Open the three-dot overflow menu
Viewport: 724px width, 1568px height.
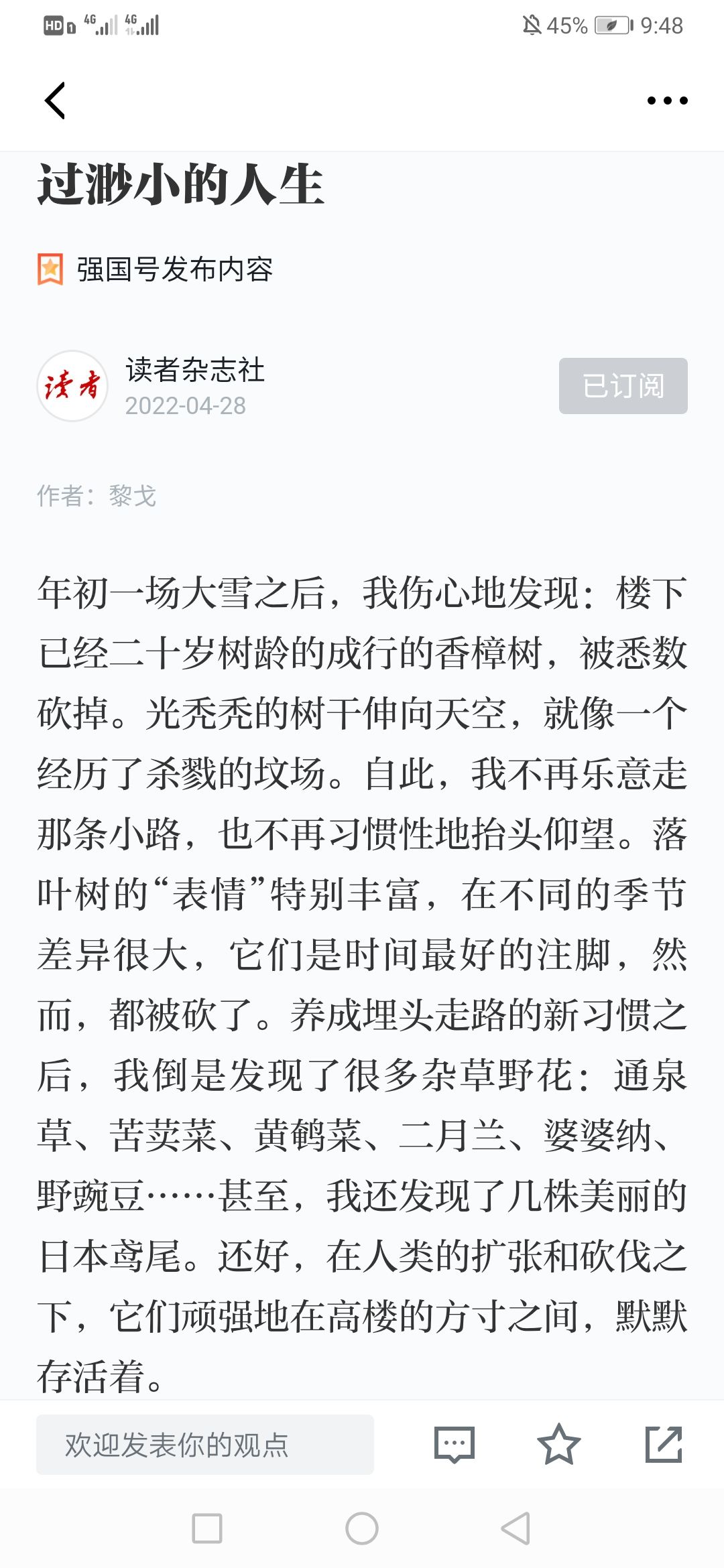pyautogui.click(x=667, y=101)
